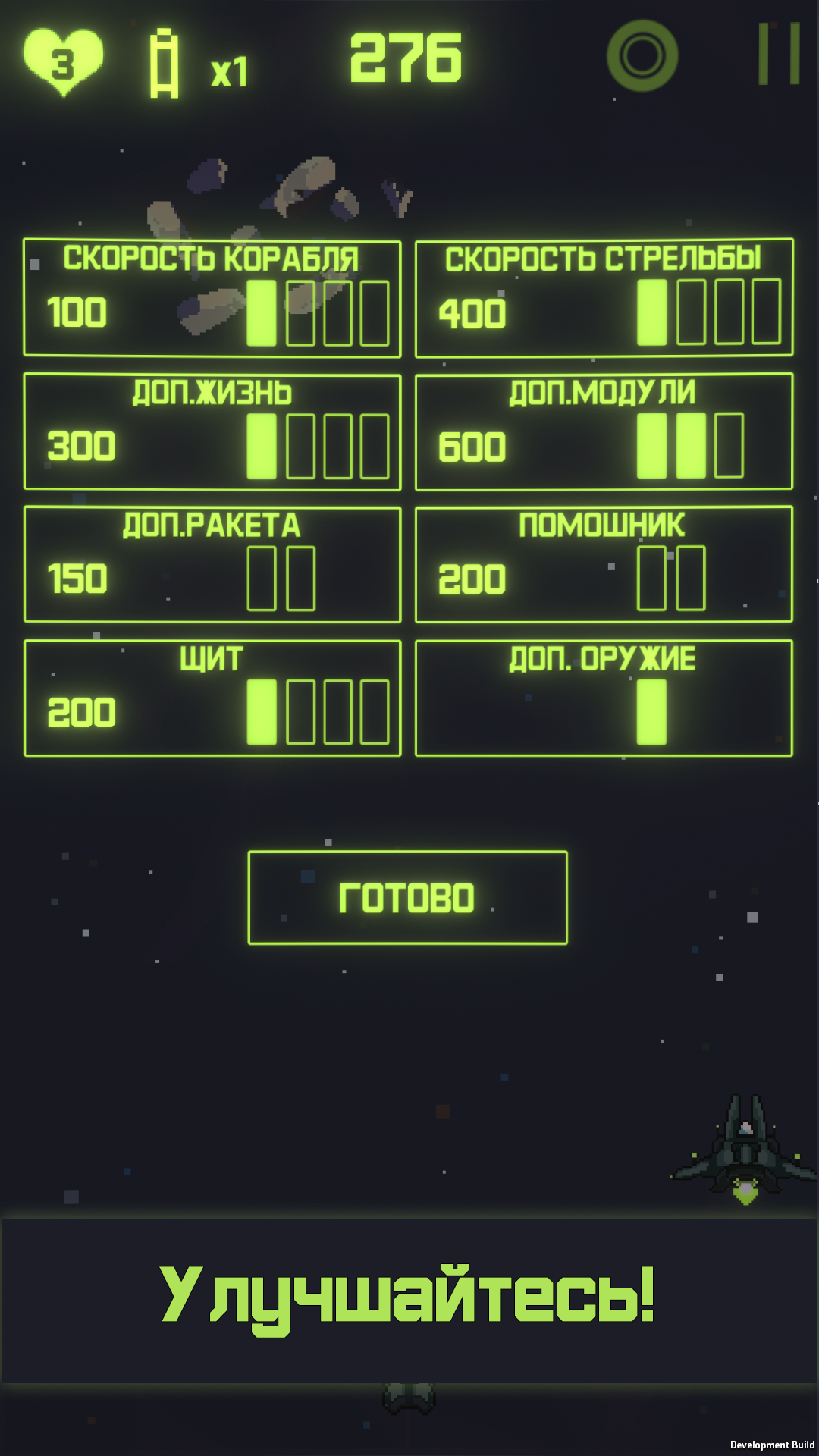Pause the game
The height and width of the screenshot is (1456, 819).
tap(779, 54)
